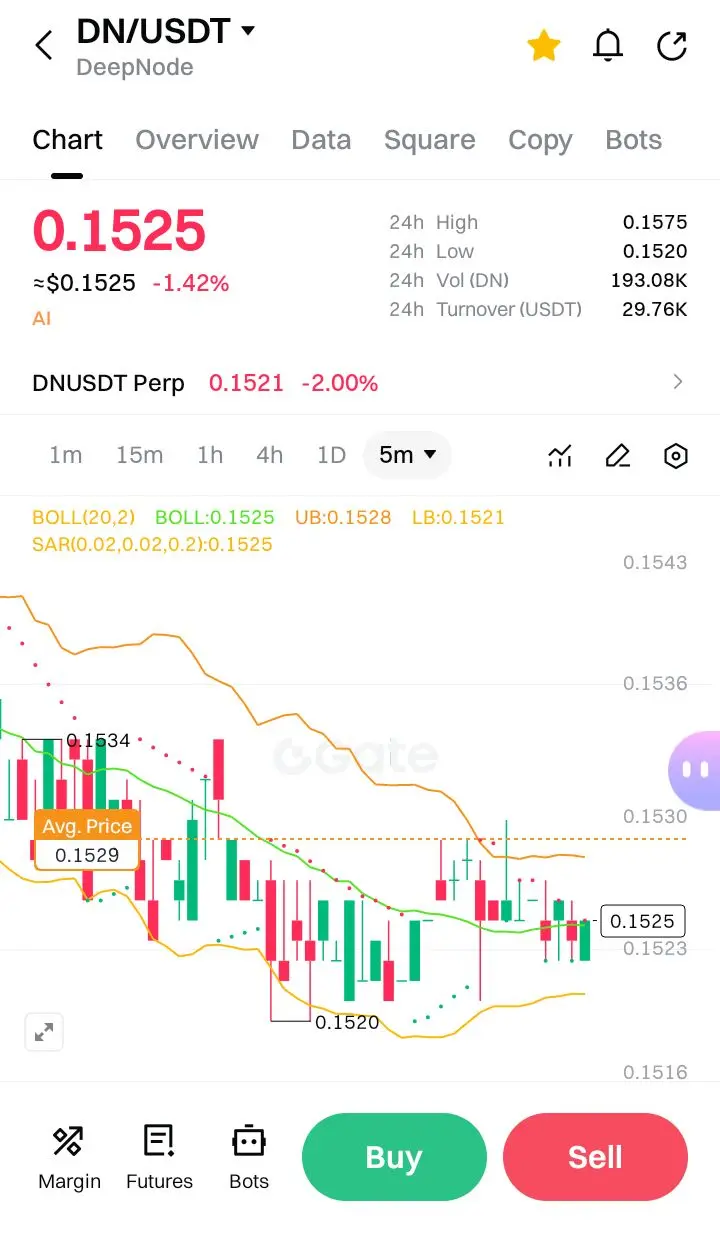
Task: Open the Square tab
Action: pyautogui.click(x=429, y=140)
